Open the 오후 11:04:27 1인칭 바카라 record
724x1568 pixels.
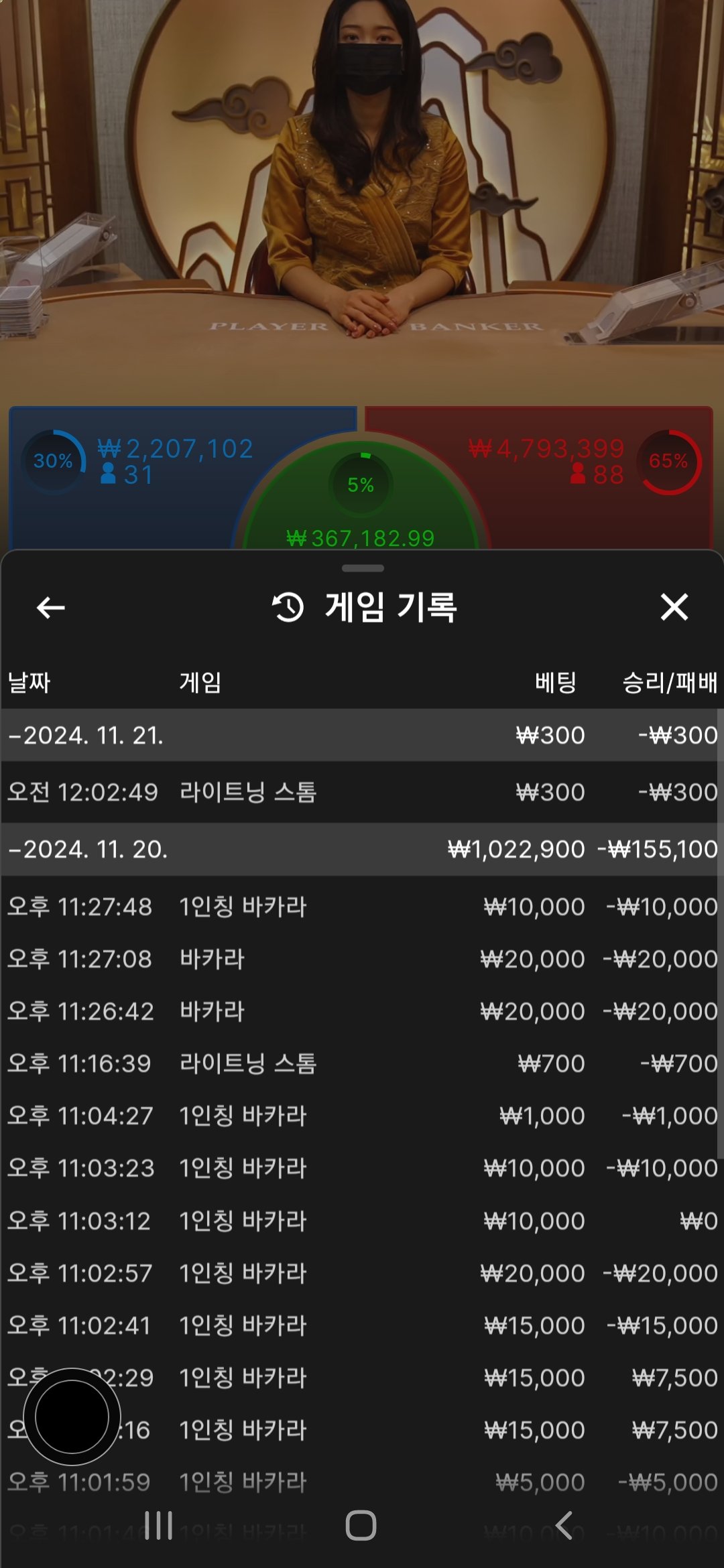point(362,1116)
